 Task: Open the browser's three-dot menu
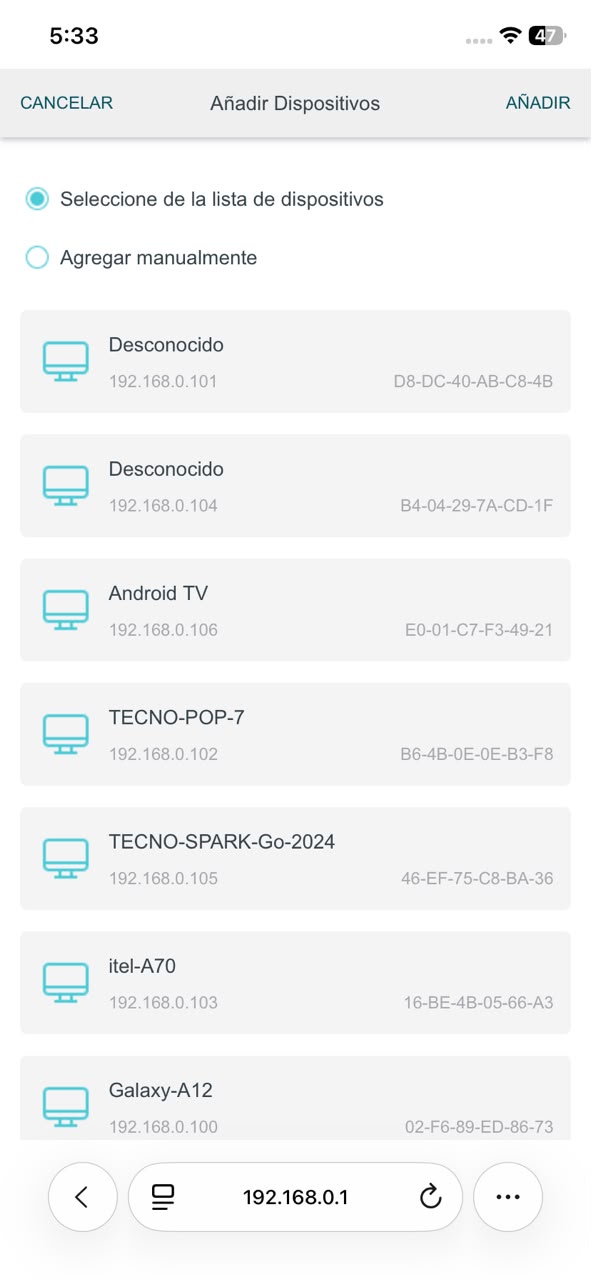click(508, 1197)
